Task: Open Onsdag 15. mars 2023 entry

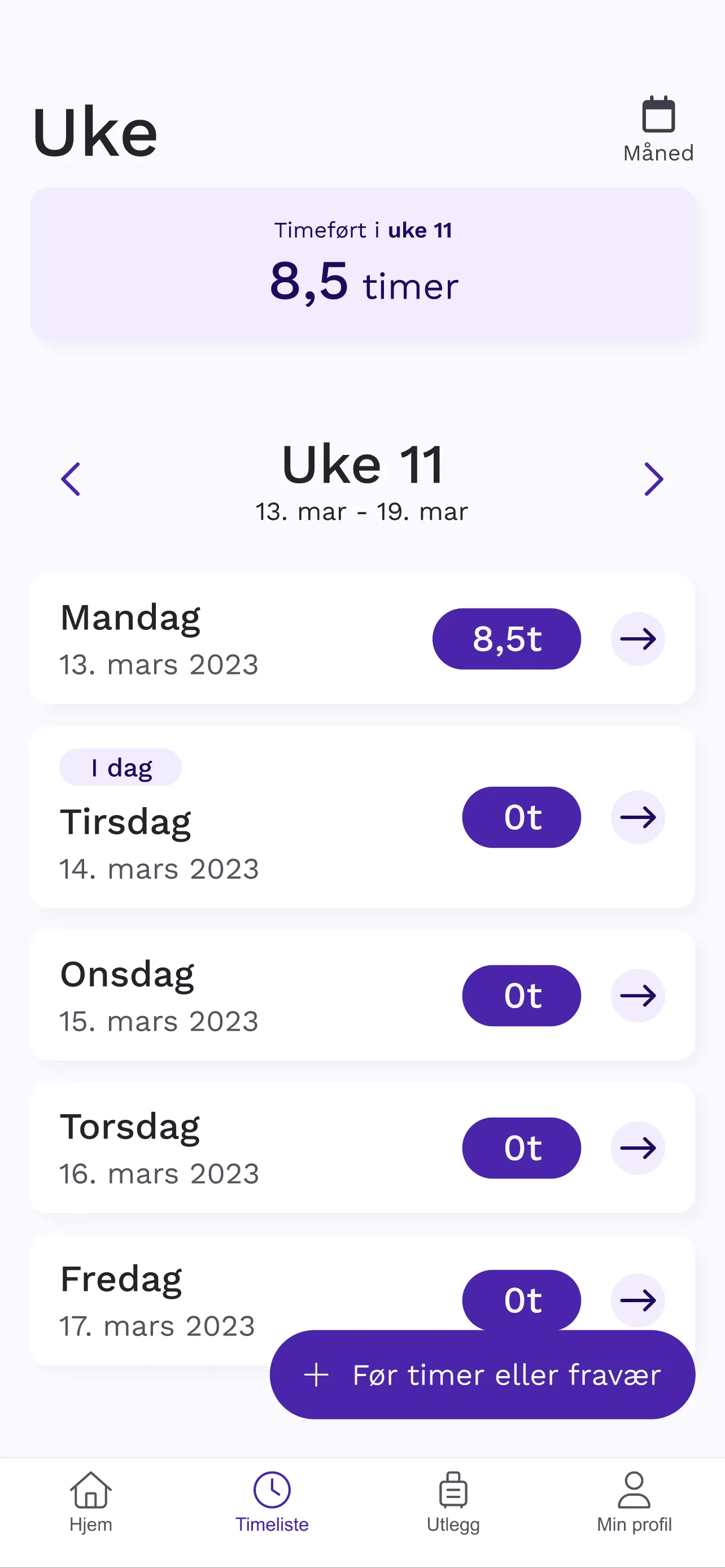Action: click(x=637, y=995)
